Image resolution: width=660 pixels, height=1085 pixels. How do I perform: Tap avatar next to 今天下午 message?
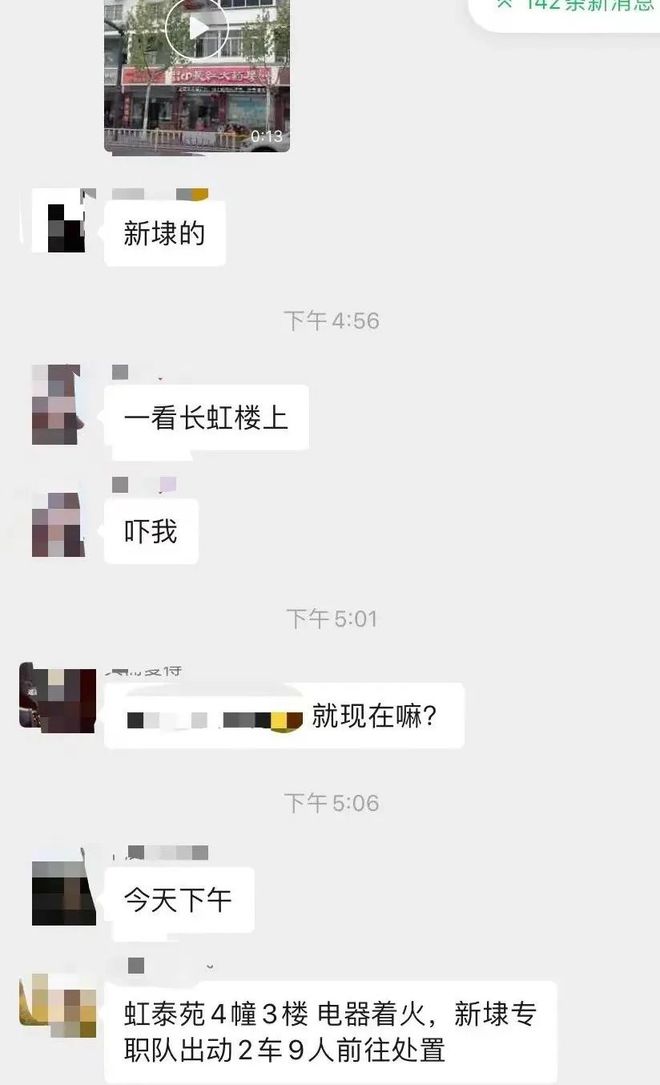point(62,890)
